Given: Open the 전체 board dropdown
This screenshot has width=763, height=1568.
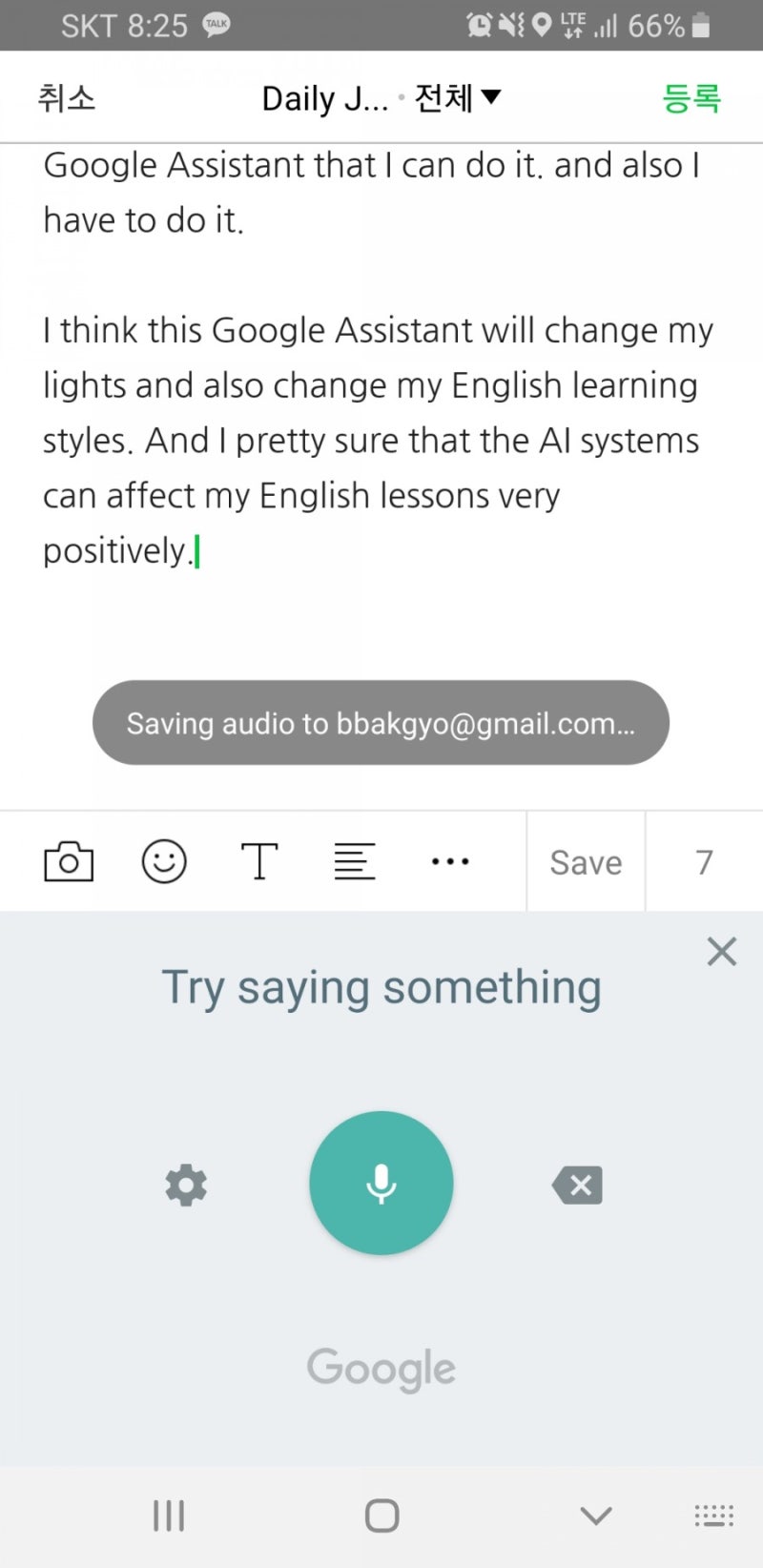Looking at the screenshot, I should pos(458,97).
